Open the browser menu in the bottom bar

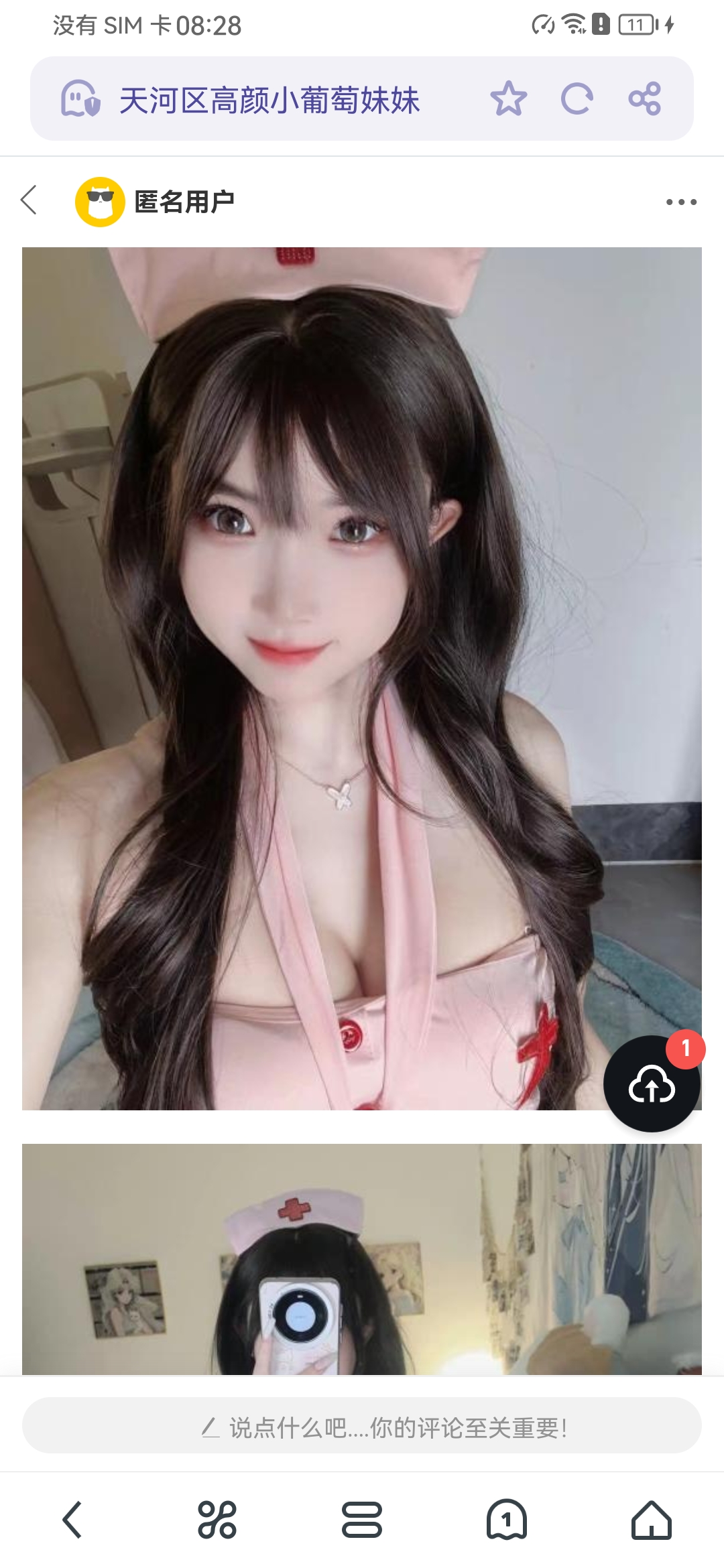click(x=362, y=1520)
